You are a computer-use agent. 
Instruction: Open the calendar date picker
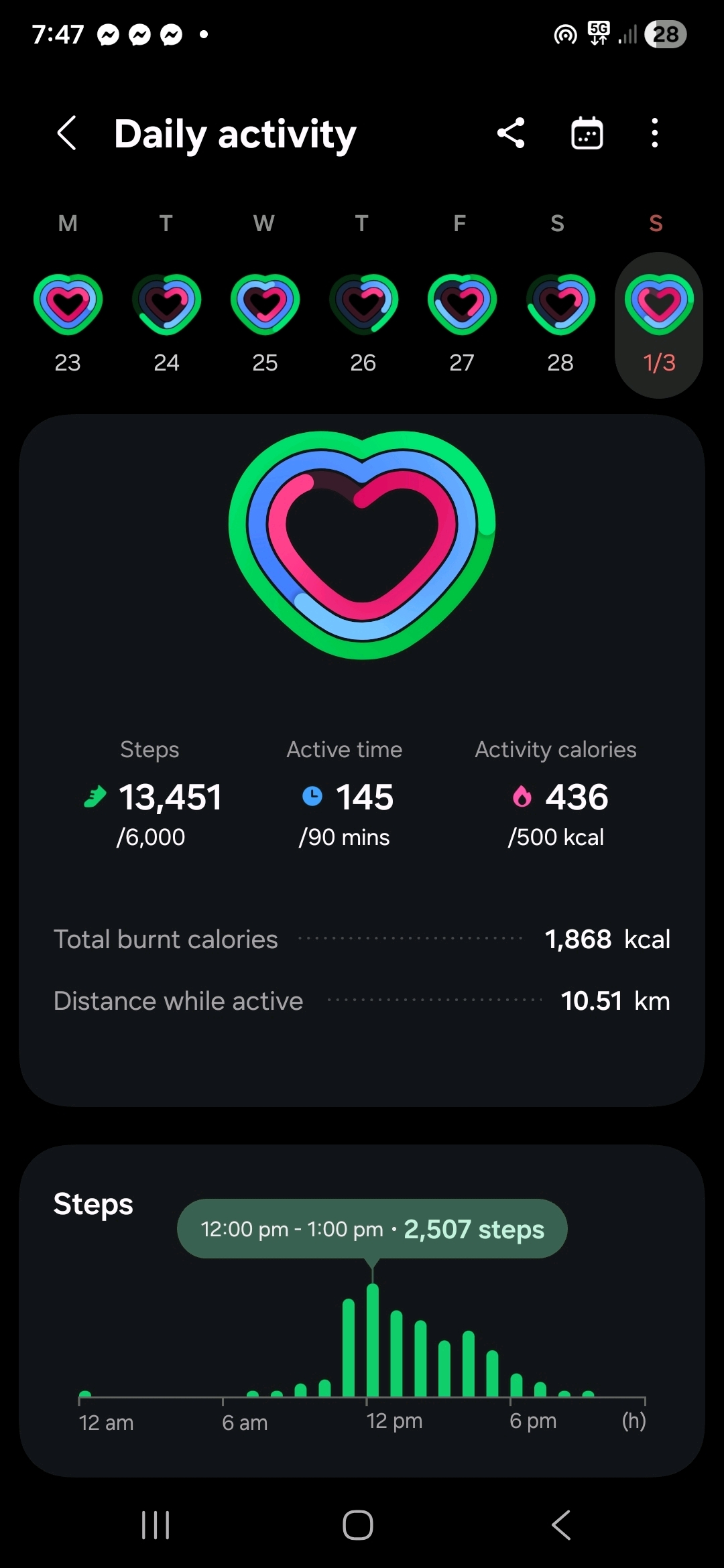[587, 133]
